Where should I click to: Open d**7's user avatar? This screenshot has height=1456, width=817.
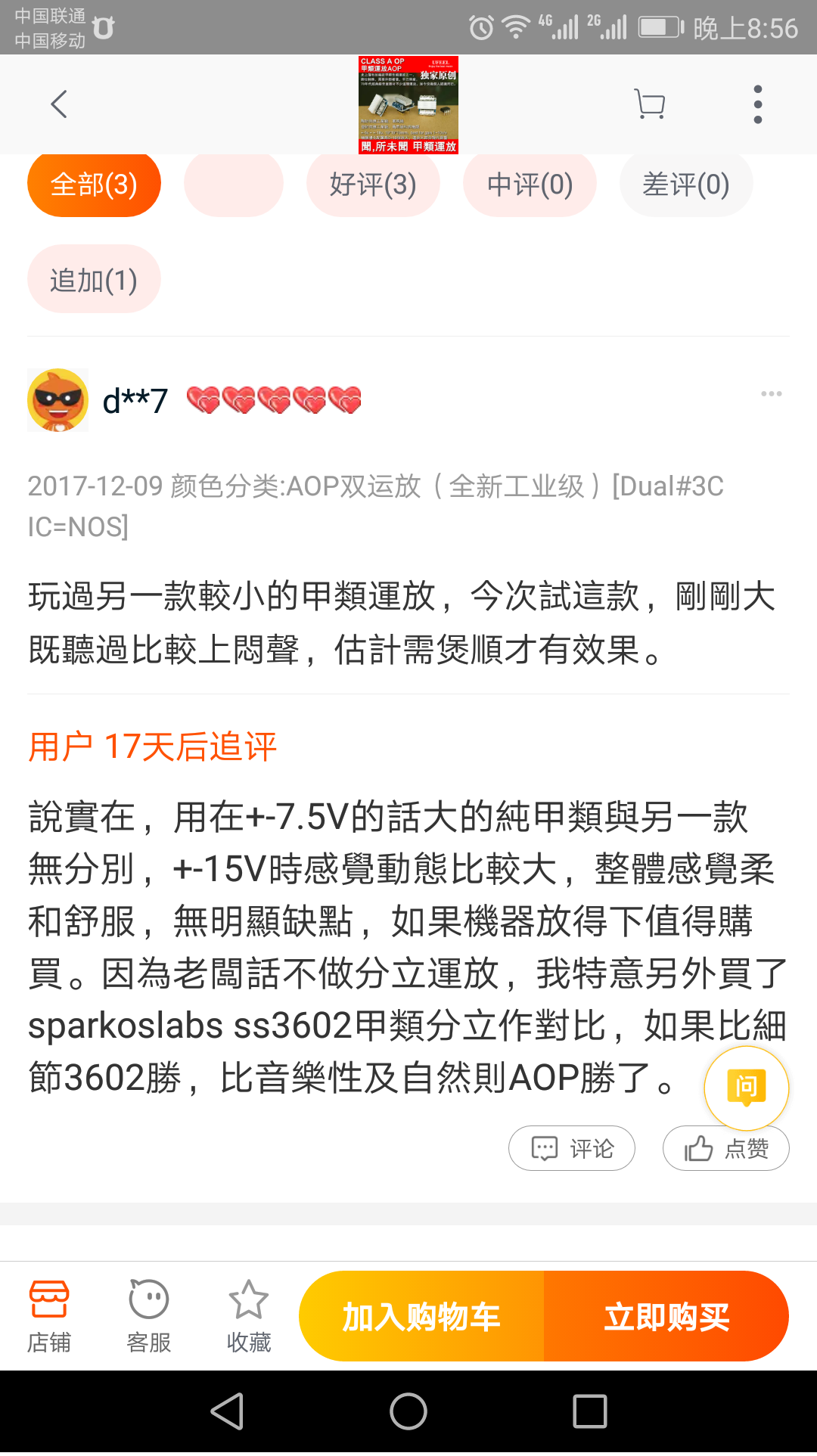coord(58,400)
